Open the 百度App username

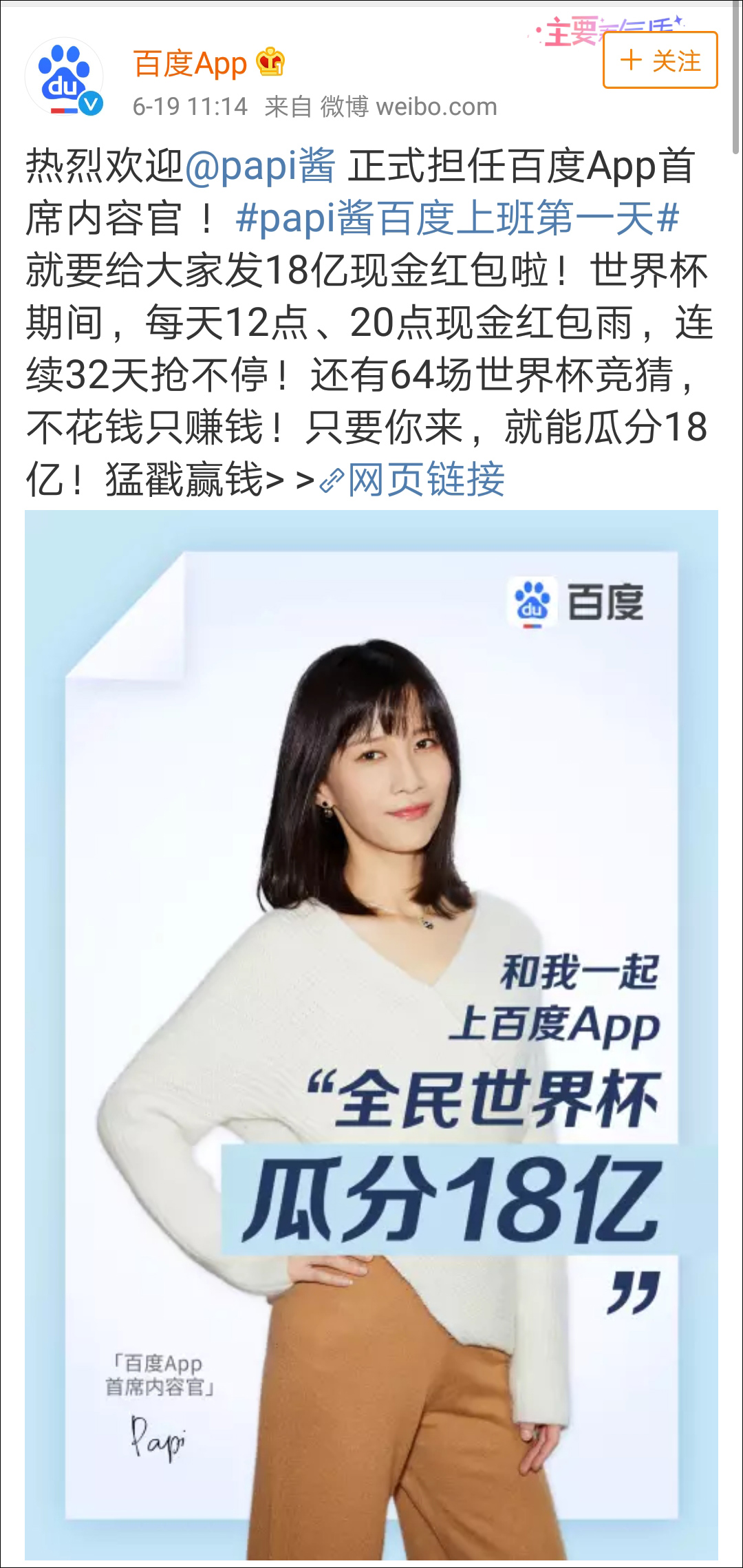(190, 64)
